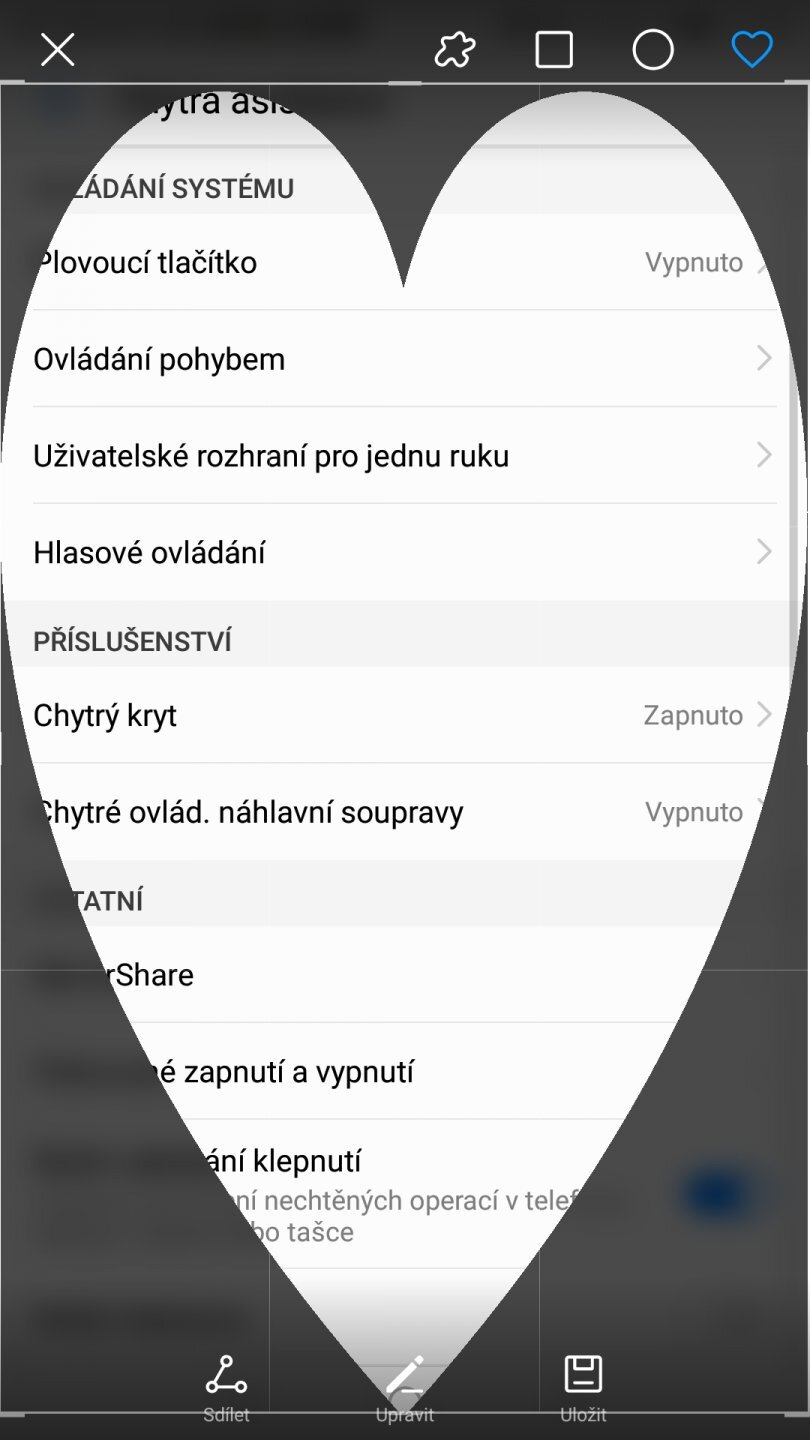Select the heart crop shape
This screenshot has width=810, height=1440.
point(752,49)
